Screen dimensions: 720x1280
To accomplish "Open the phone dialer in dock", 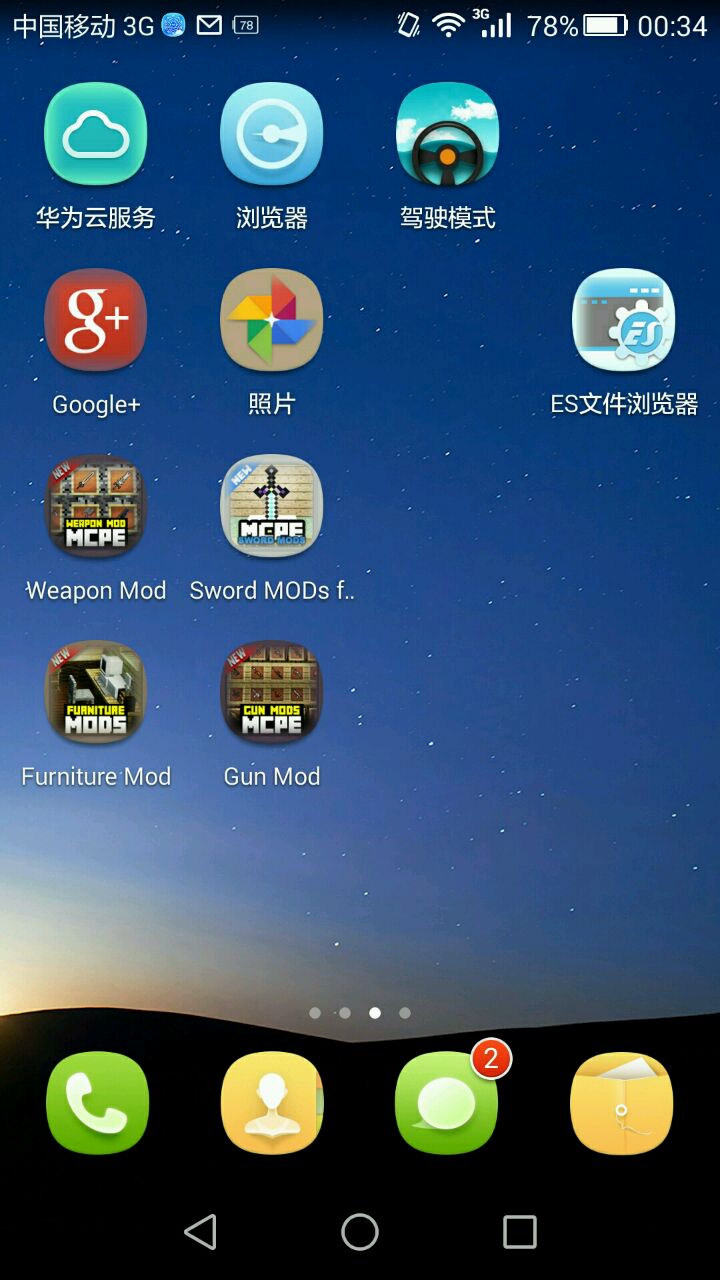I will [97, 1103].
